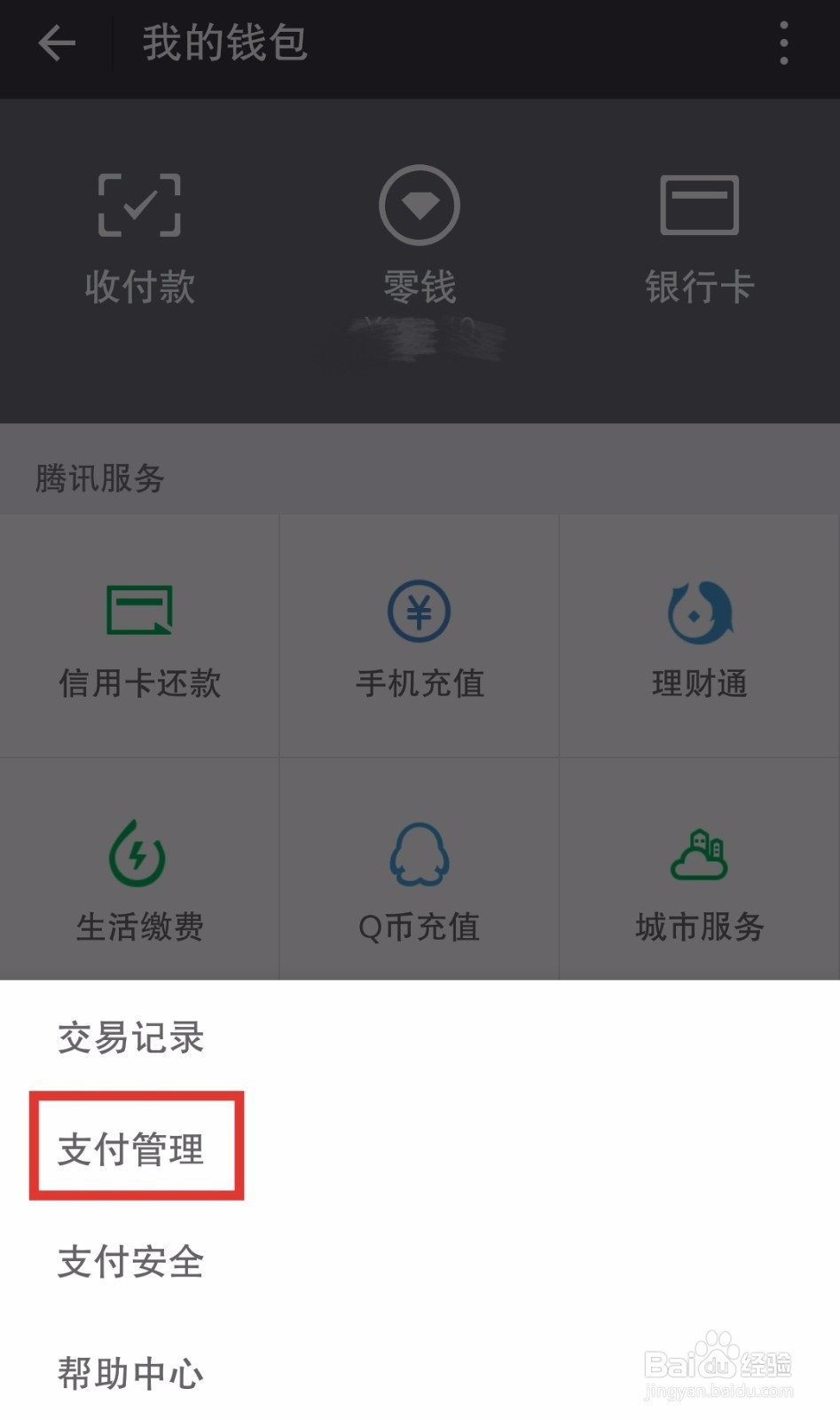The height and width of the screenshot is (1420, 840).
Task: Tap the 我的钱包 title text
Action: pos(221,43)
